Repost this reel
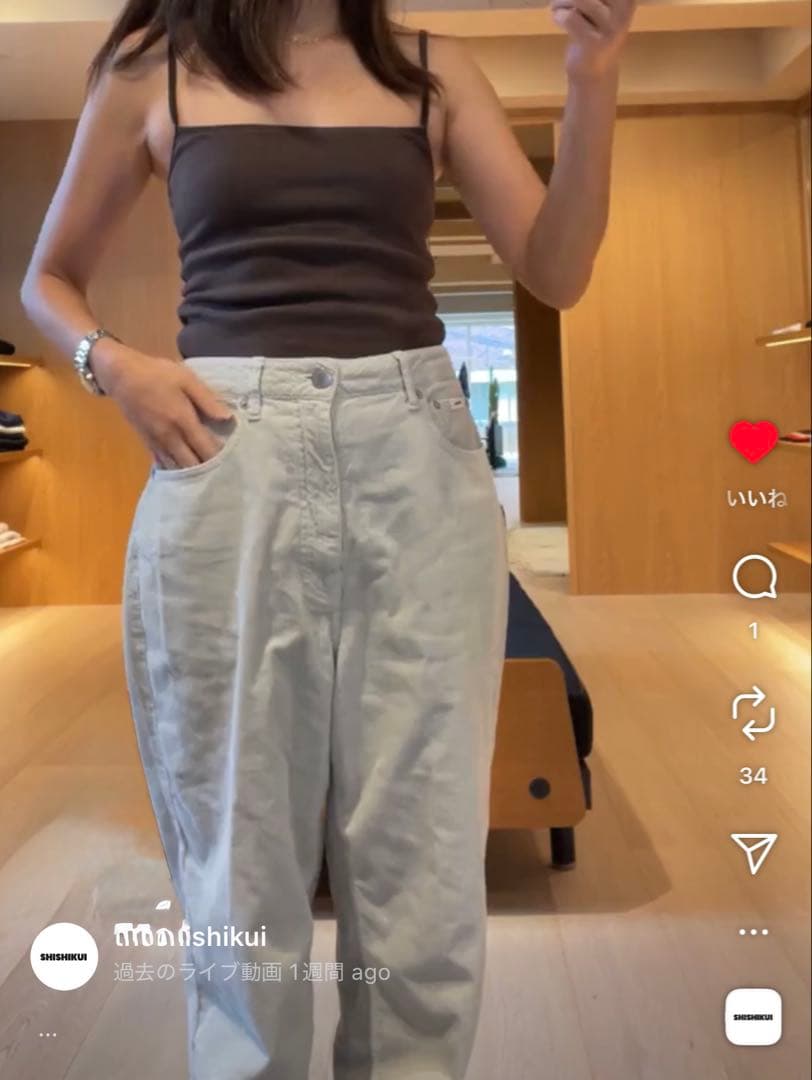The width and height of the screenshot is (812, 1080). click(x=753, y=714)
